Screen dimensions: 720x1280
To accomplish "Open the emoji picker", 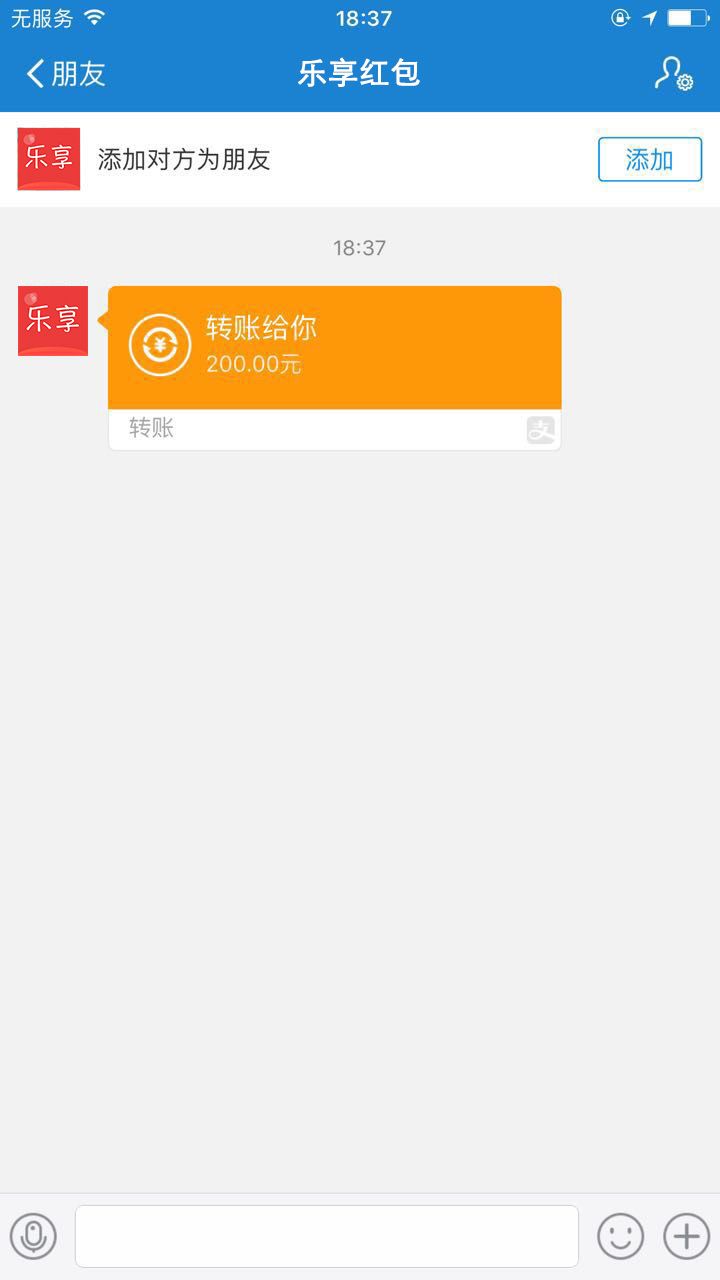I will (x=621, y=1236).
